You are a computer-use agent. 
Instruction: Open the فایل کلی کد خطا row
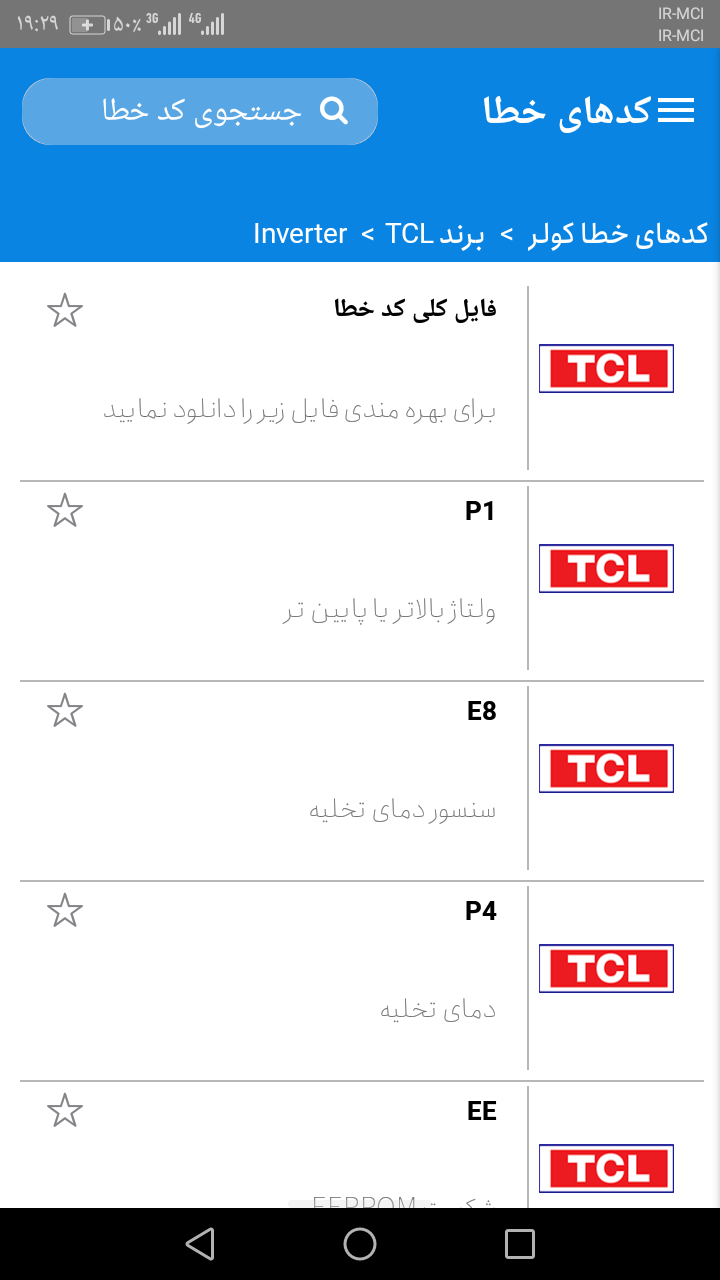point(362,378)
